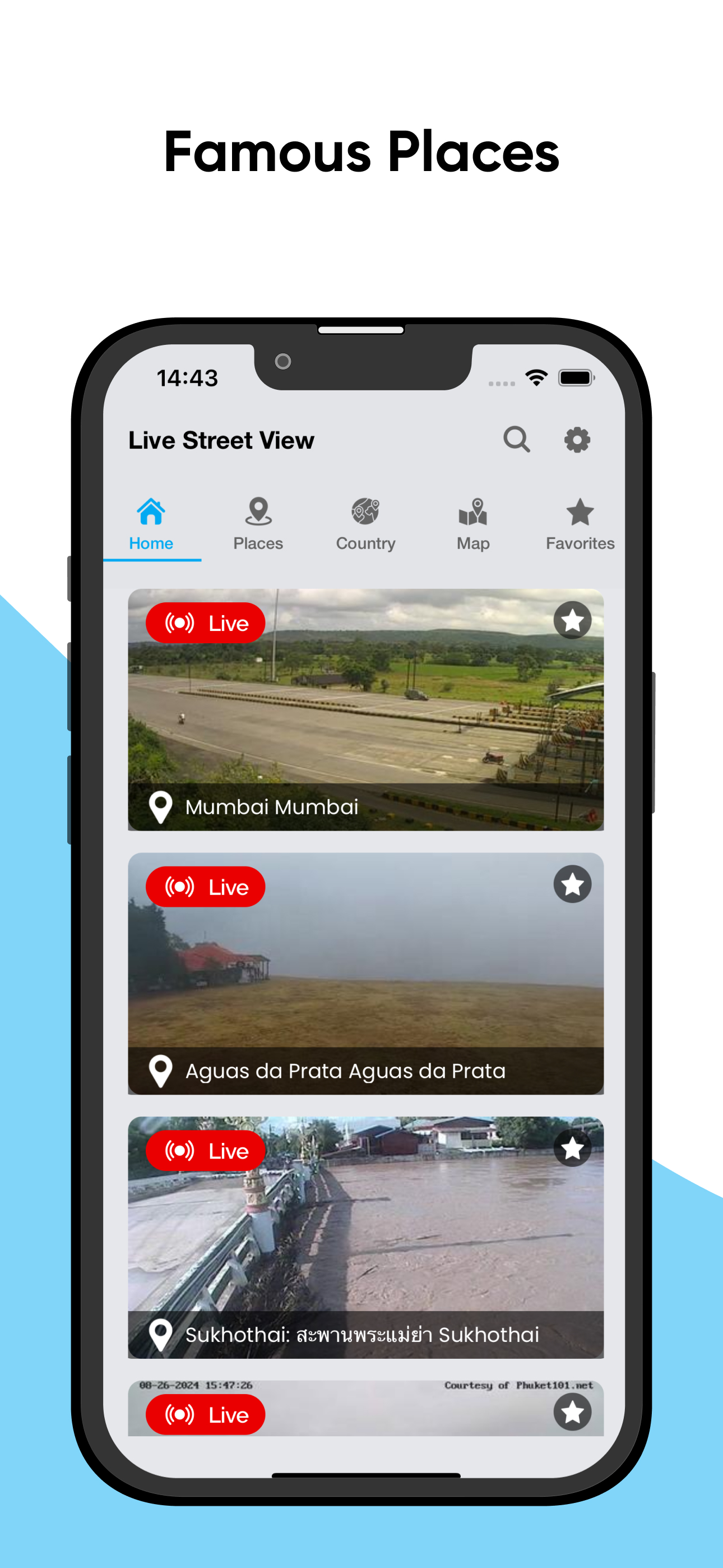Click the Live badge on the Mumbai stream

click(205, 622)
